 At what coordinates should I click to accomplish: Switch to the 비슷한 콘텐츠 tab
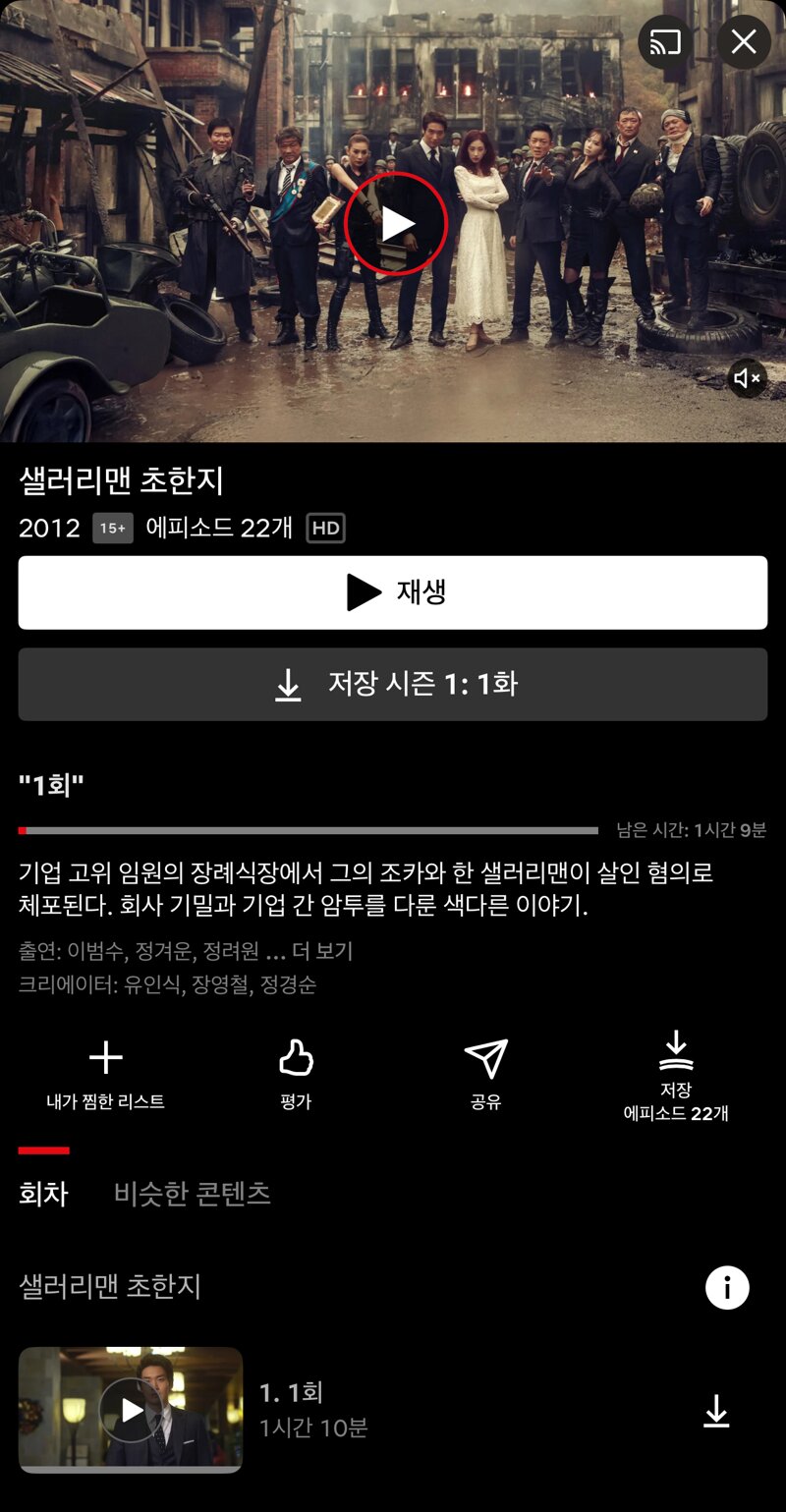point(193,1194)
